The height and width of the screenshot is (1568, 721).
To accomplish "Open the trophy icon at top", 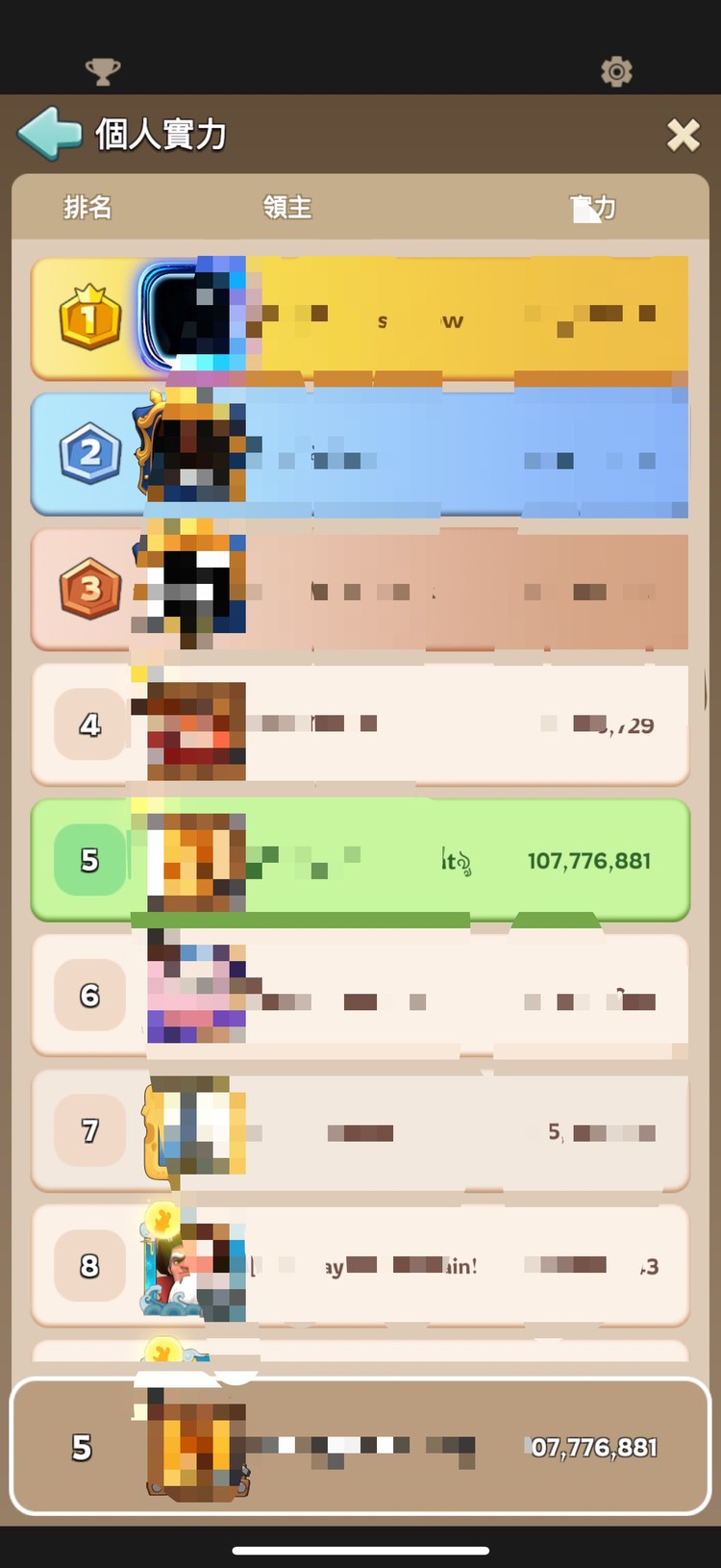I will tap(103, 71).
